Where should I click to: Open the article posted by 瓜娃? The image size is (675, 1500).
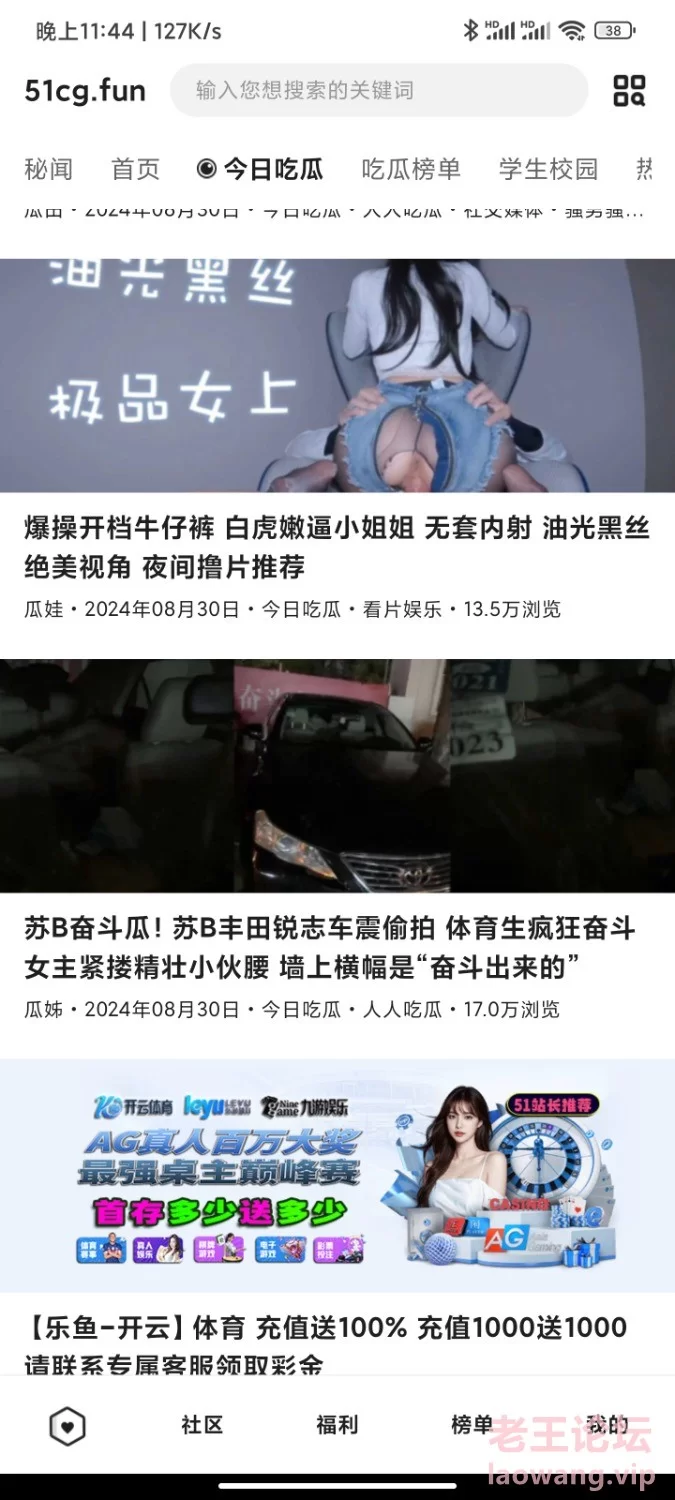pos(337,440)
